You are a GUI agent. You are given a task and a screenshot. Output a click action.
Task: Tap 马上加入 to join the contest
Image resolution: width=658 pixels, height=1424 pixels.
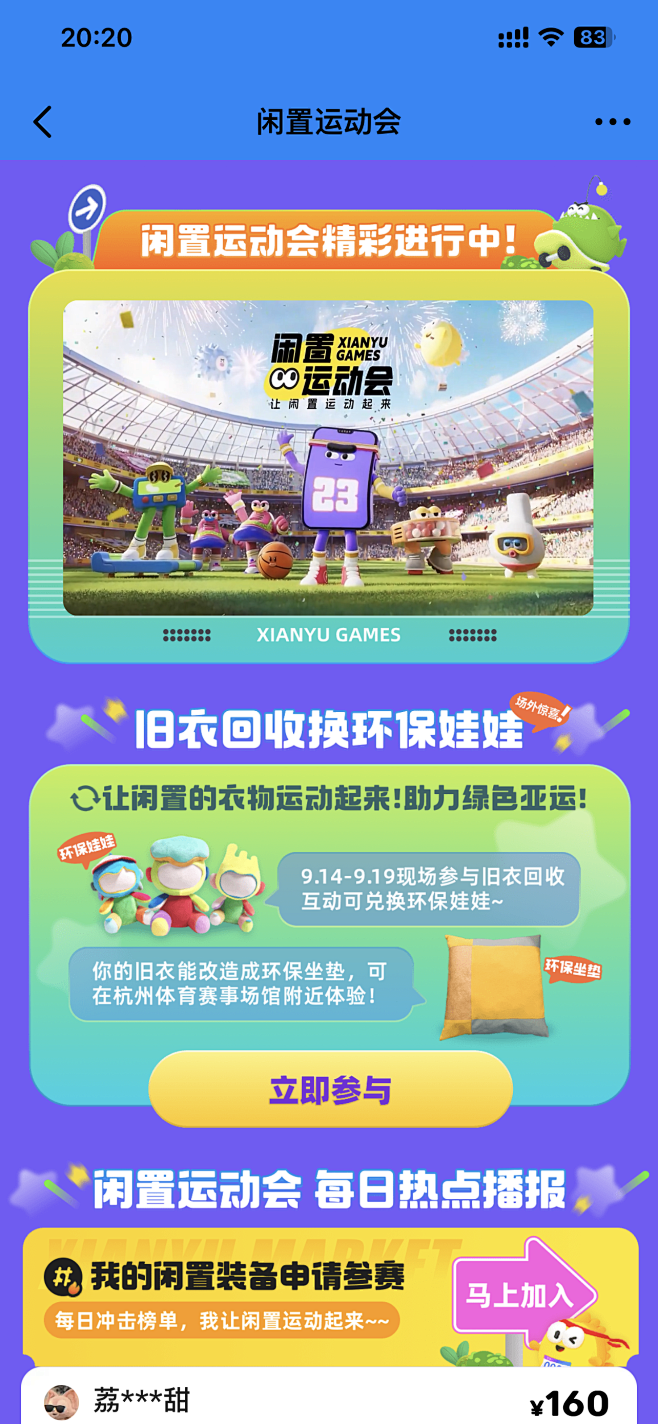coord(519,1296)
